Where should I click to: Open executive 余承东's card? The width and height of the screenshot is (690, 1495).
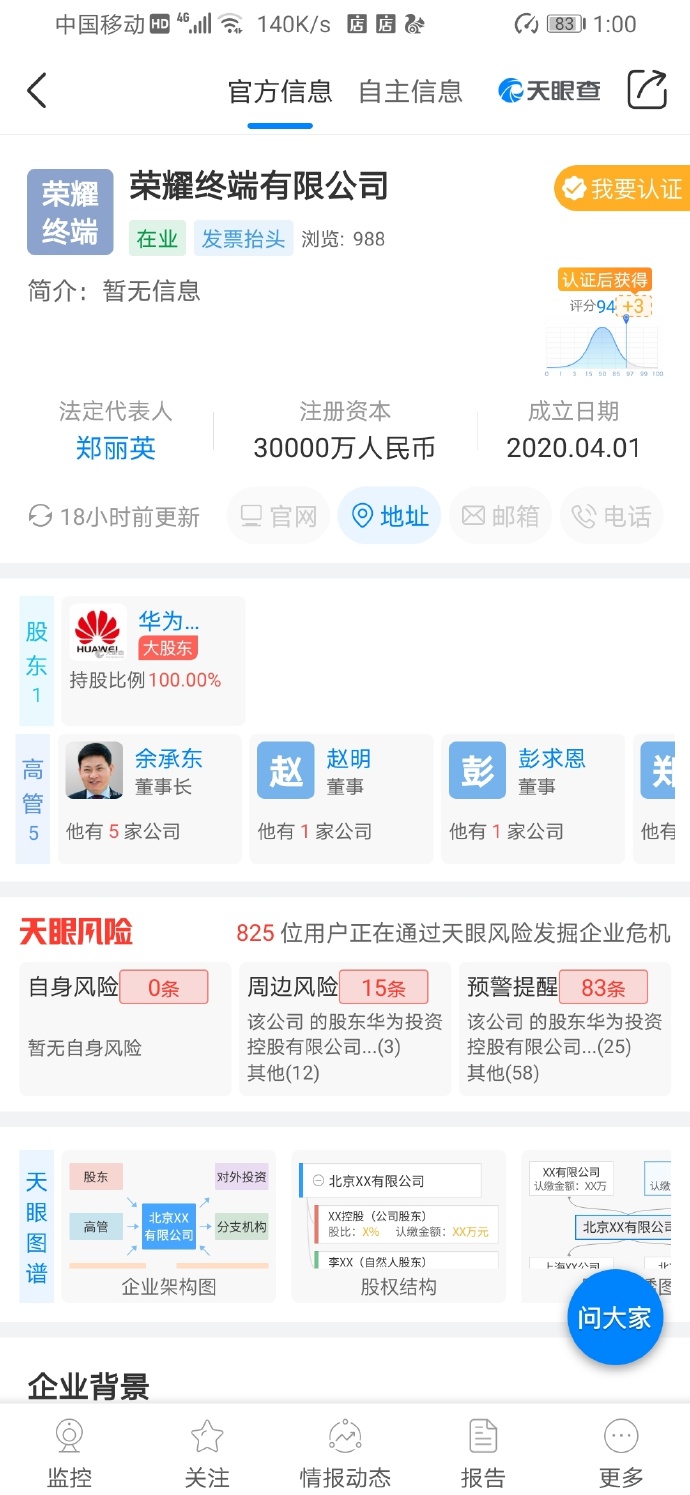click(x=150, y=798)
